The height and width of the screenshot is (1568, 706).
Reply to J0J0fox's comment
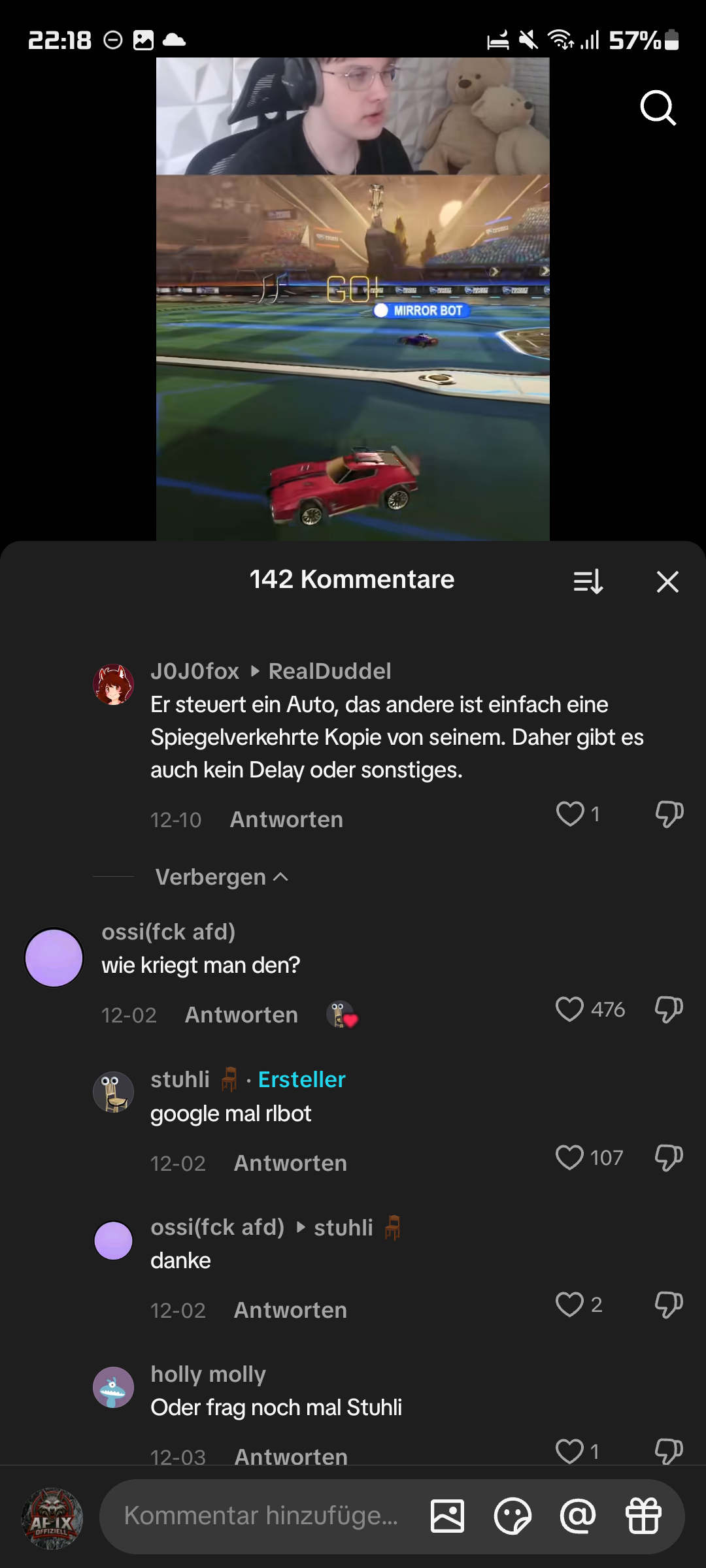[286, 819]
